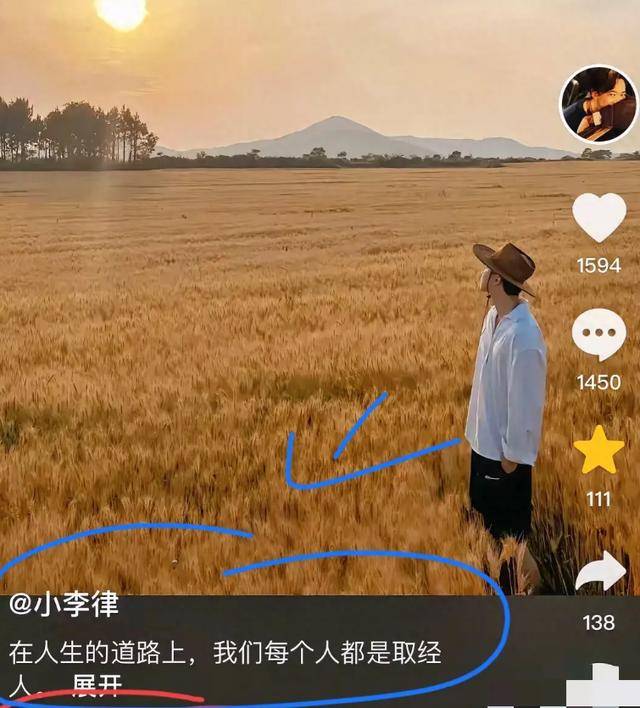
Task: Like this video with the heart
Action: click(599, 217)
